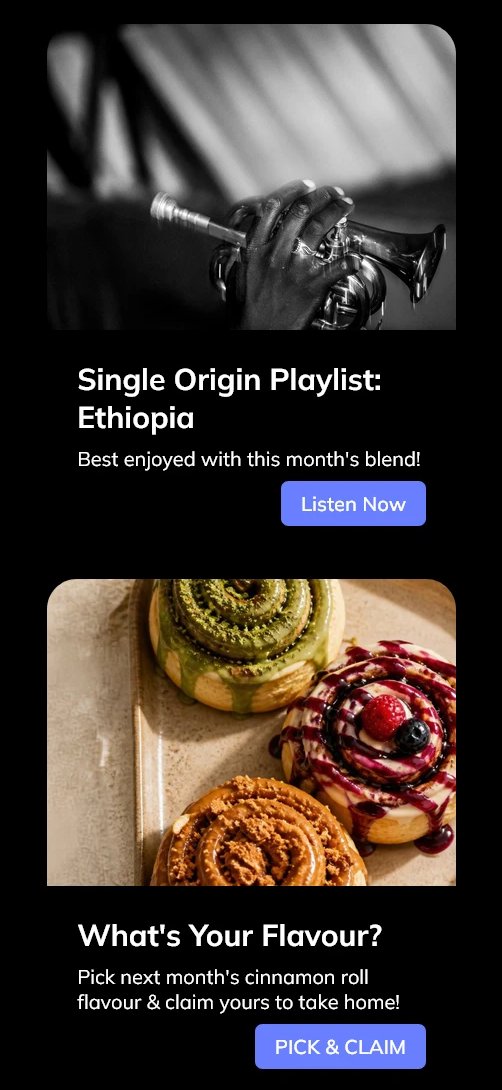Tap the Listen Now button
Viewport: 502px width, 1090px height.
click(353, 503)
